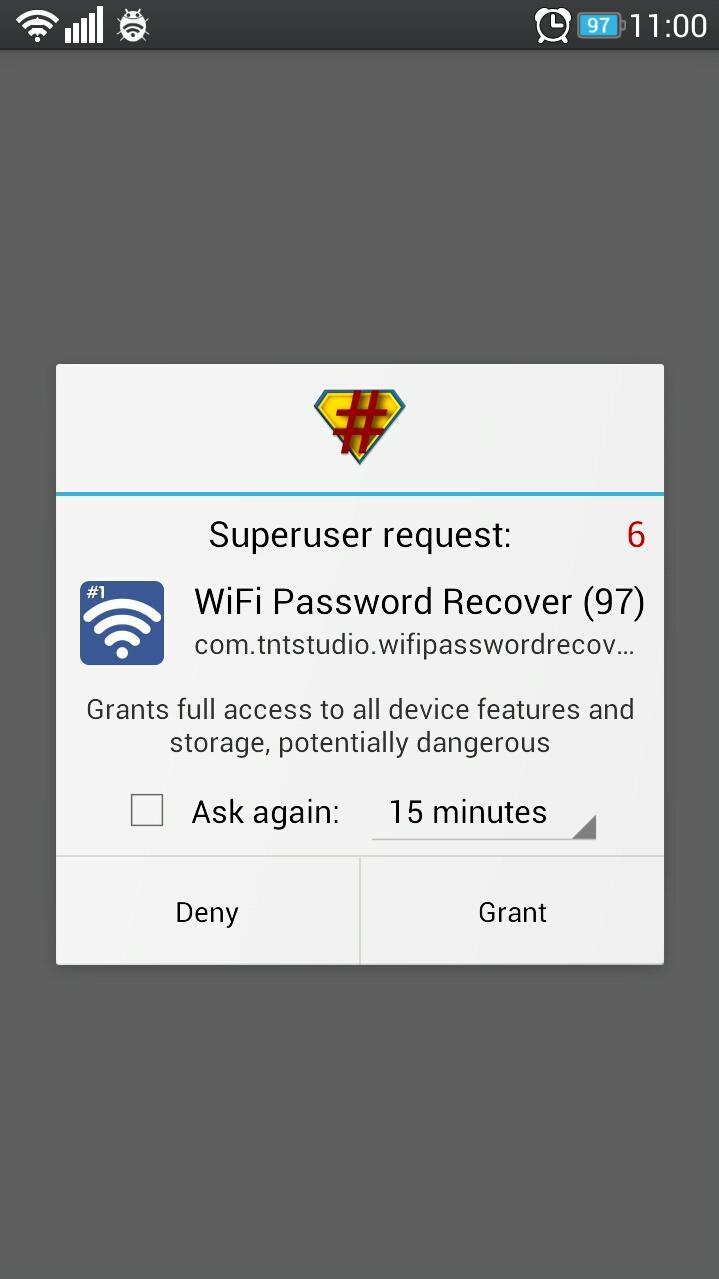This screenshot has width=719, height=1279.
Task: Grant root access to WiFi Password Recover
Action: tap(512, 912)
